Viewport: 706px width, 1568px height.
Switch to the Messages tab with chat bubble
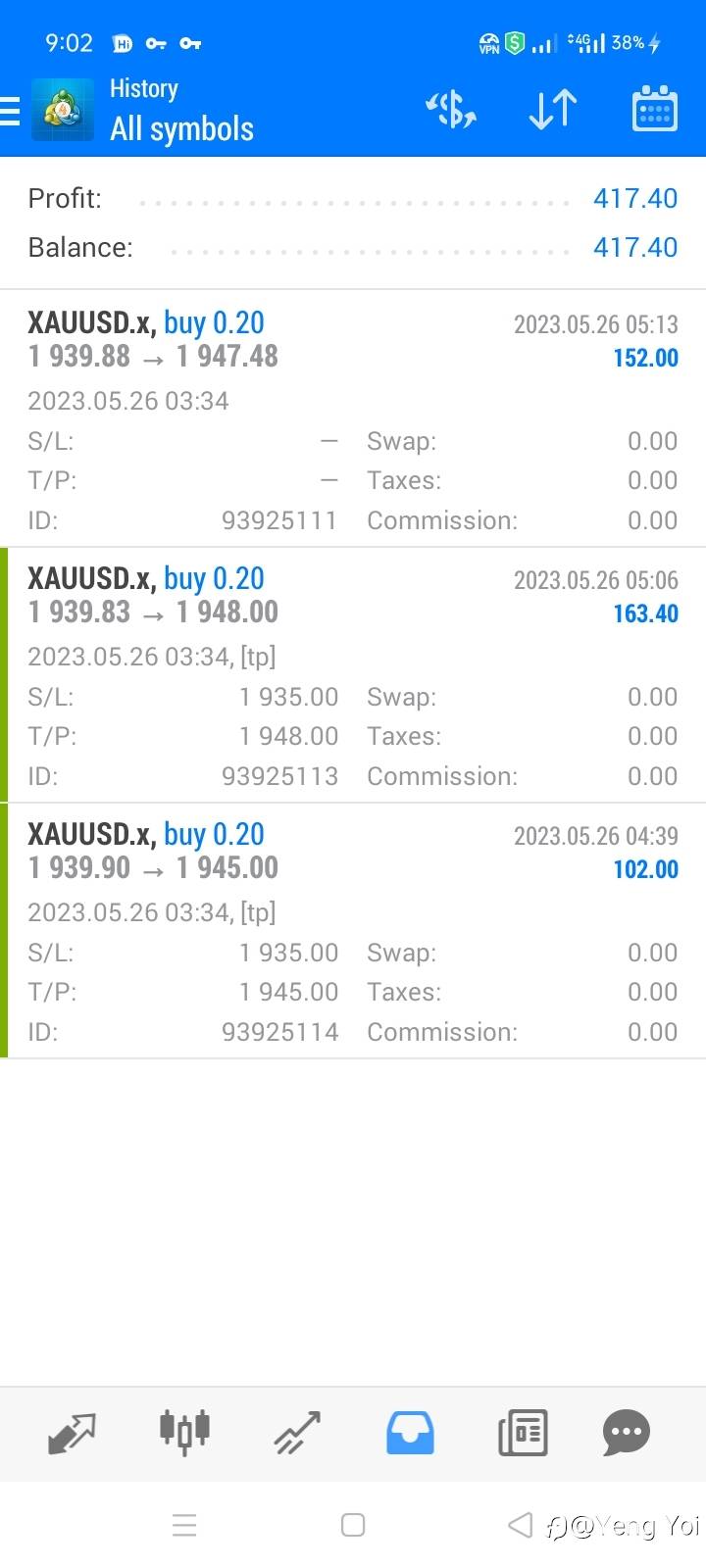click(x=627, y=1433)
